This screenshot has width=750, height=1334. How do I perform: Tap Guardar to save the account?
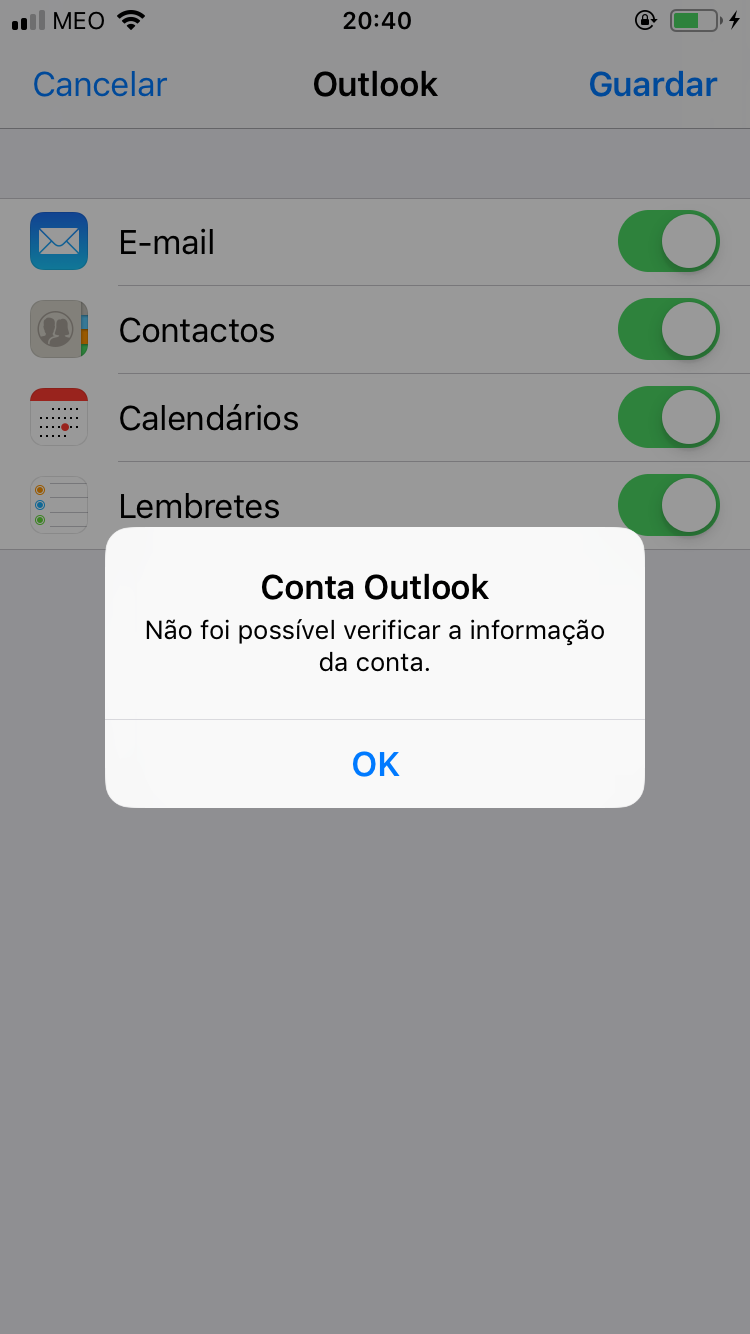652,85
